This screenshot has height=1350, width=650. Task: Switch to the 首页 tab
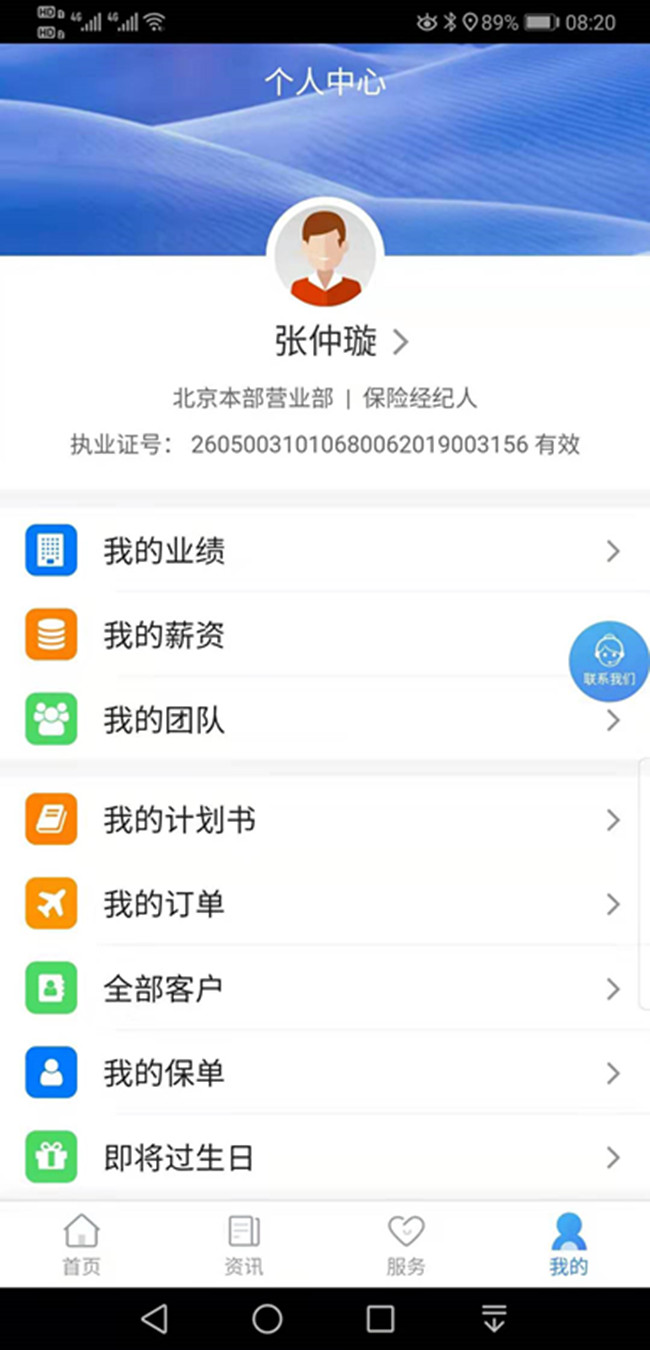(81, 1244)
